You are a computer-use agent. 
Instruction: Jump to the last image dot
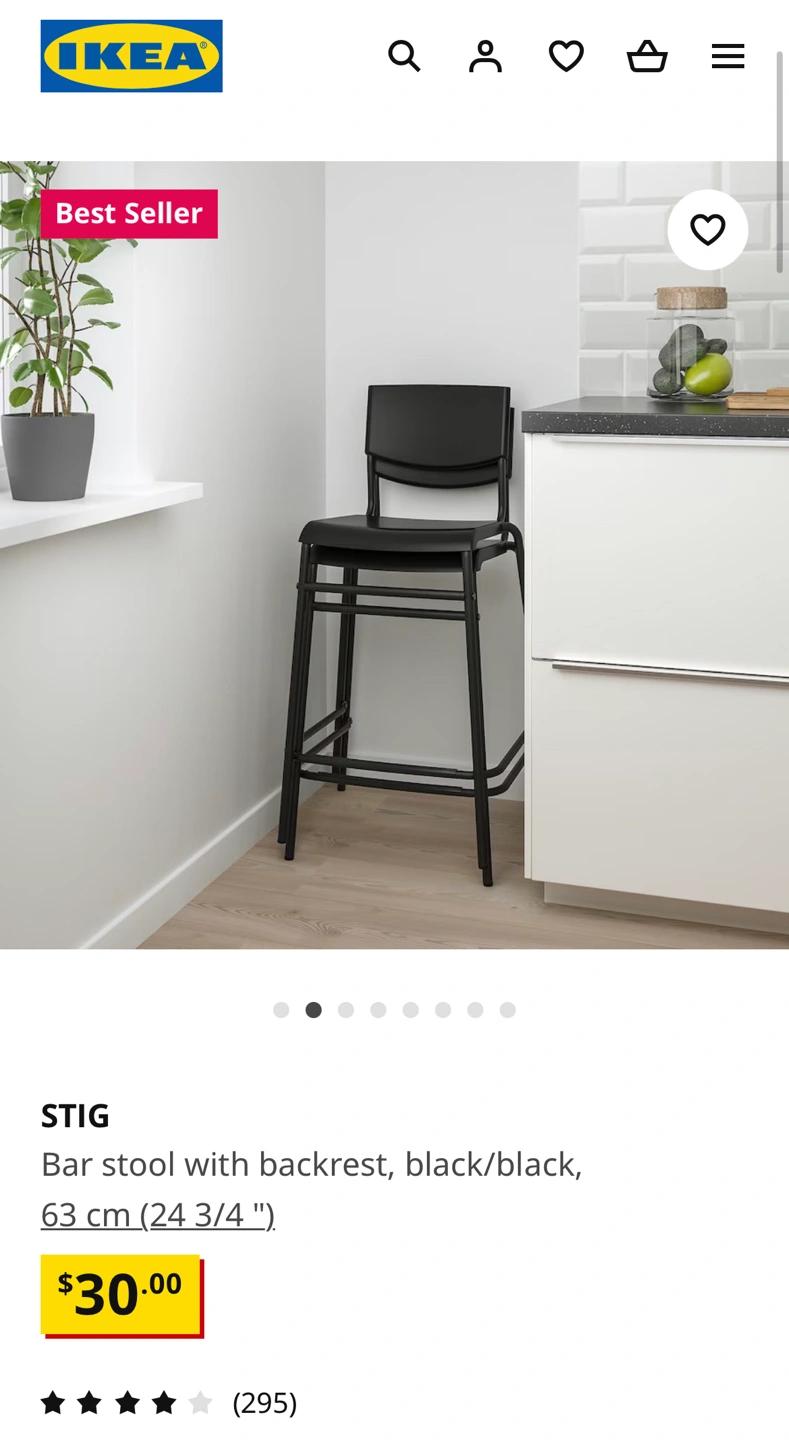(508, 1010)
